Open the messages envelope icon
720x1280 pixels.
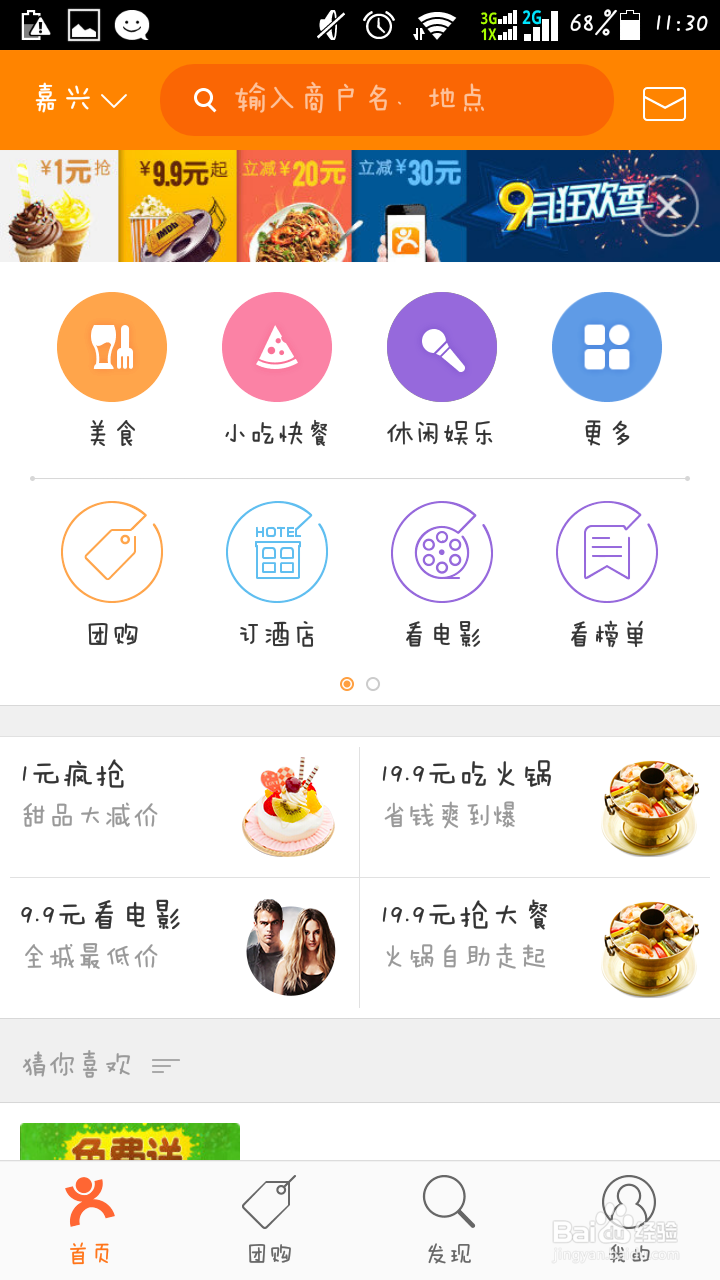point(664,103)
